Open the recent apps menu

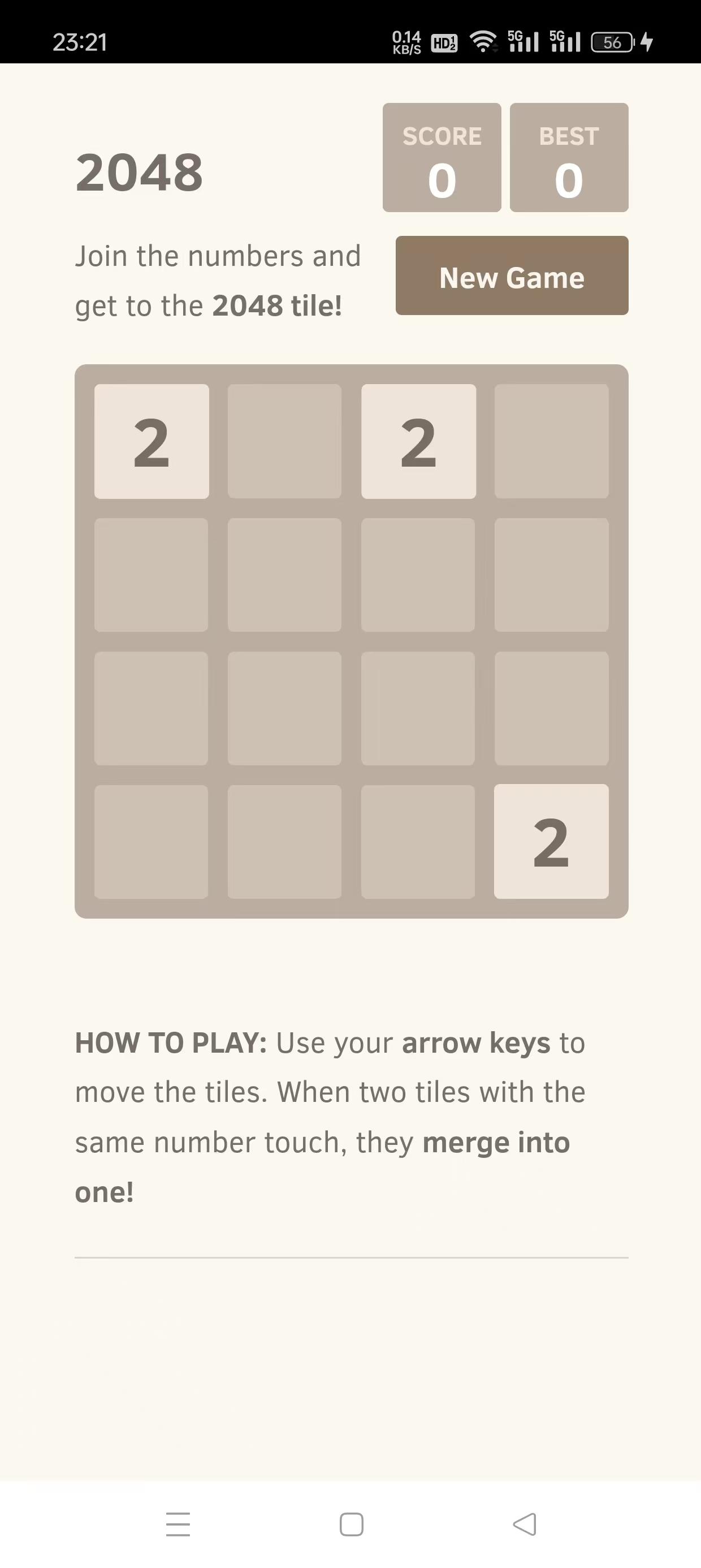pyautogui.click(x=178, y=1524)
